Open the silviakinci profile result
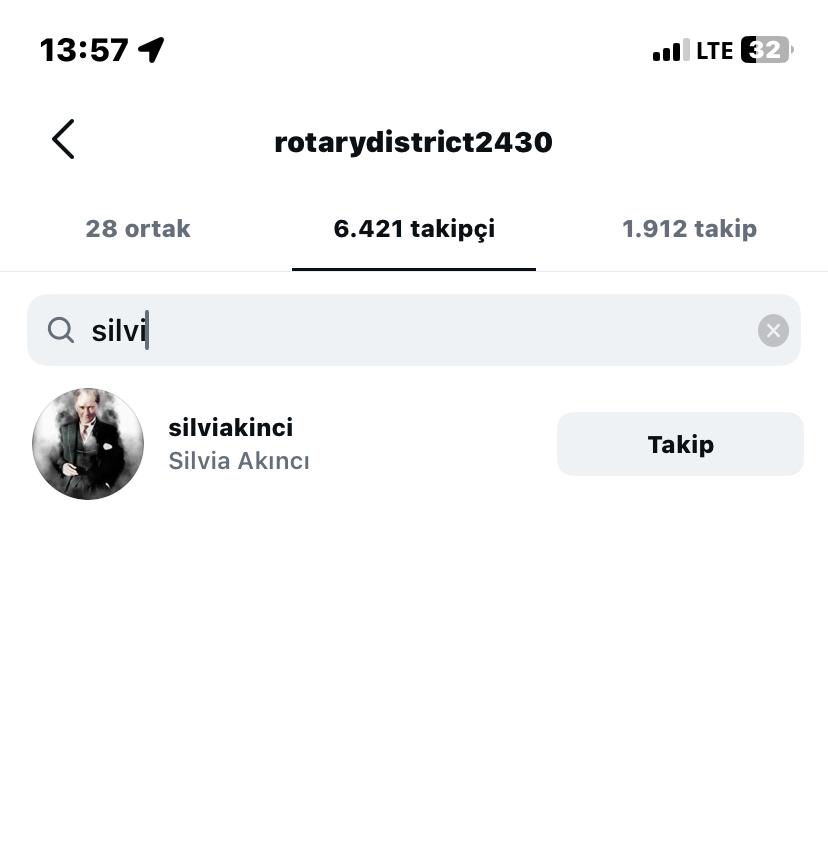The width and height of the screenshot is (828, 848). [x=230, y=444]
